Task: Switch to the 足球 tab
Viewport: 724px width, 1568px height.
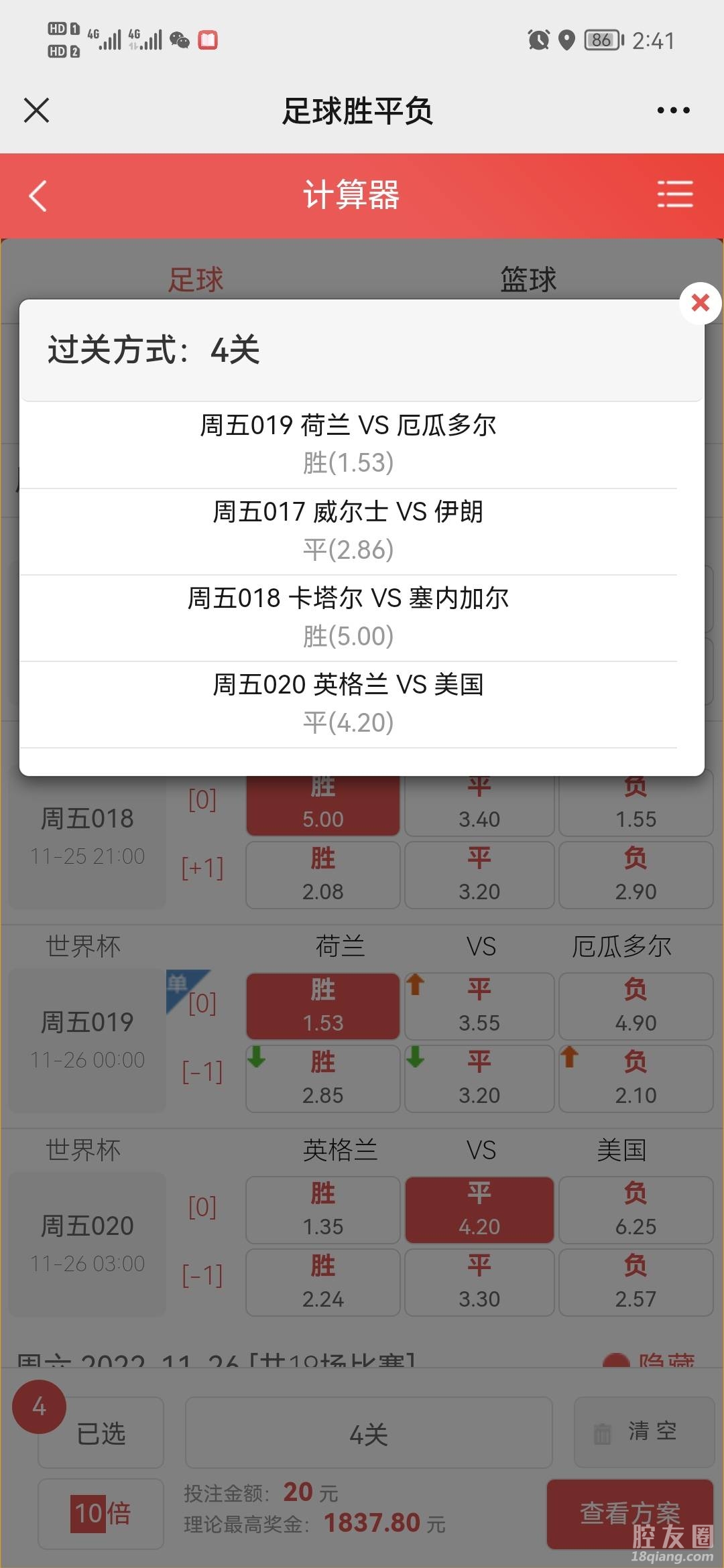Action: click(195, 279)
